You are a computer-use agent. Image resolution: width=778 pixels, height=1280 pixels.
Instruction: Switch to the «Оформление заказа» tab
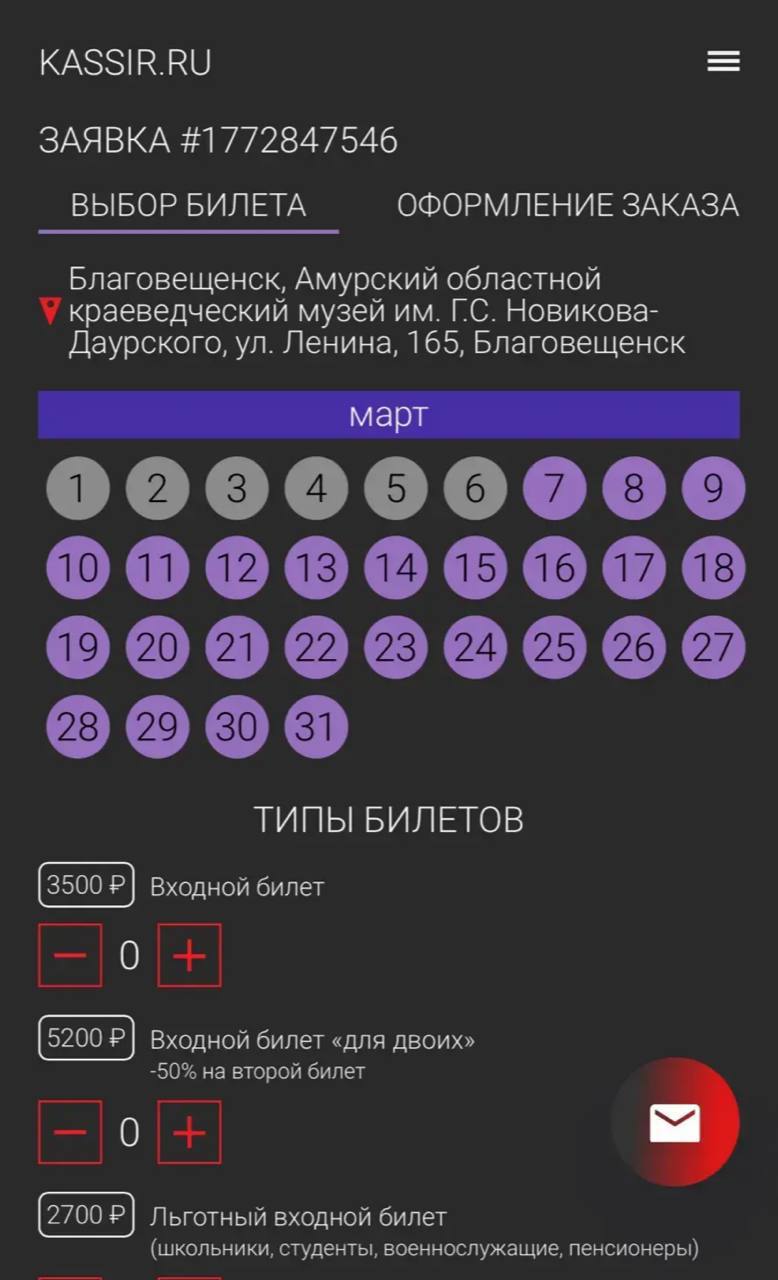coord(567,206)
